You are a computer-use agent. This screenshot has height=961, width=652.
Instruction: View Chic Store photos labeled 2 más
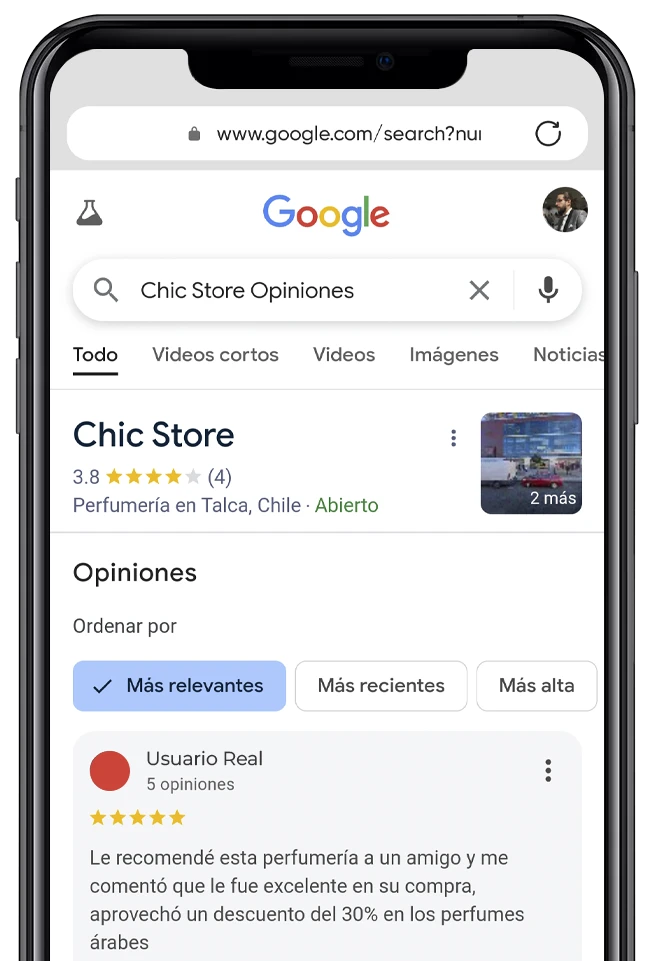(x=531, y=463)
